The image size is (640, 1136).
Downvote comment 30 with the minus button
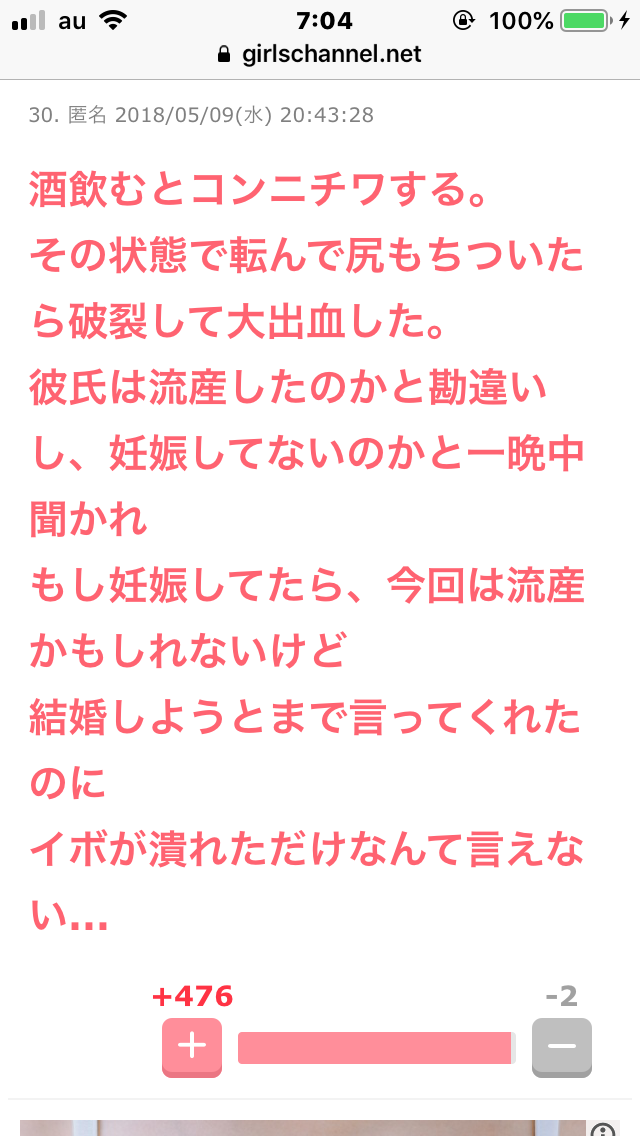[x=561, y=1047]
